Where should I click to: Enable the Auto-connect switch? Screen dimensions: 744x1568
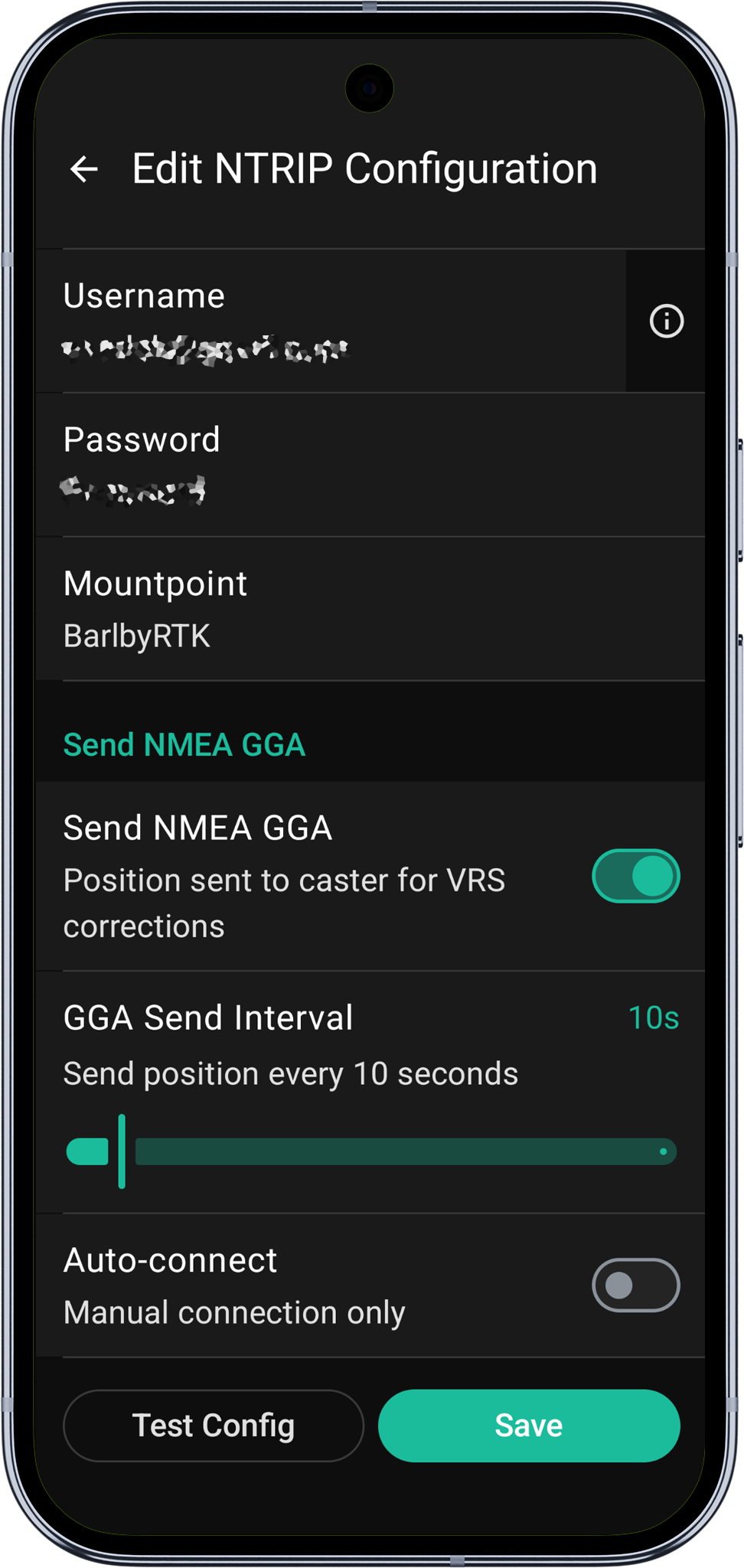(635, 1285)
